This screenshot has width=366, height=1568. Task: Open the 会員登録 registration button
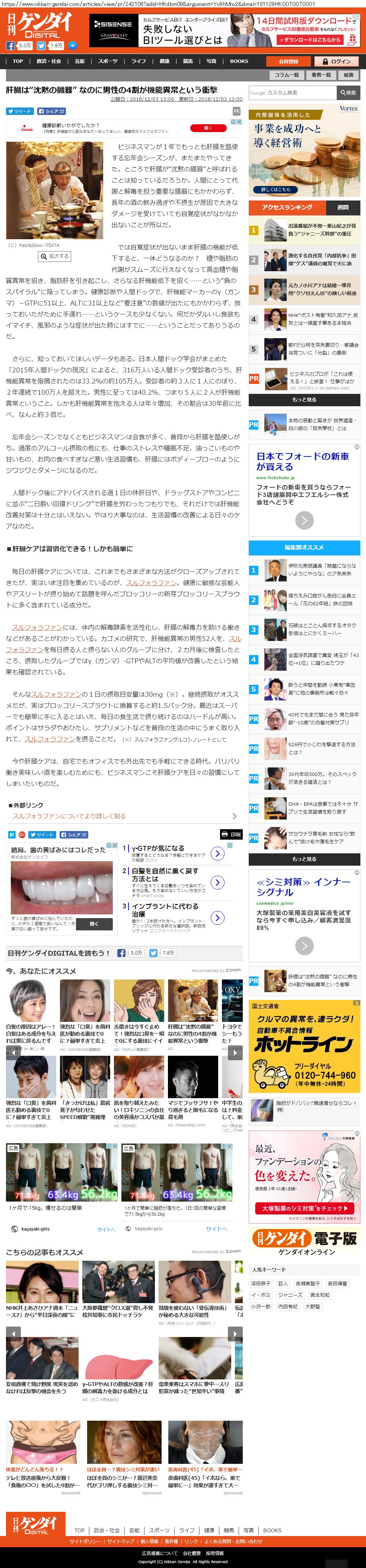pos(288,61)
